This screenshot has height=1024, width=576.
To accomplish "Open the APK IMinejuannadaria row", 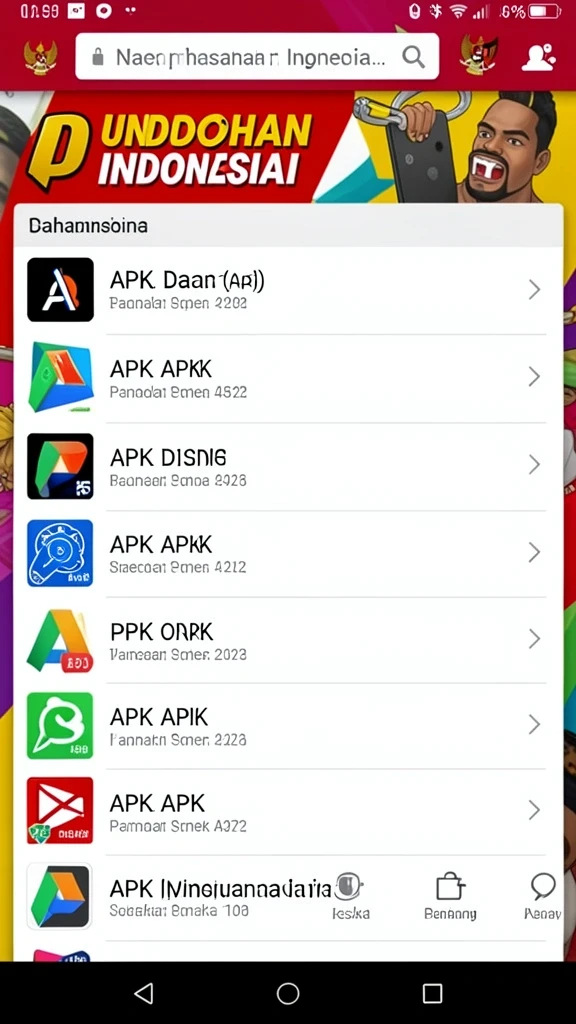I will tap(176, 897).
